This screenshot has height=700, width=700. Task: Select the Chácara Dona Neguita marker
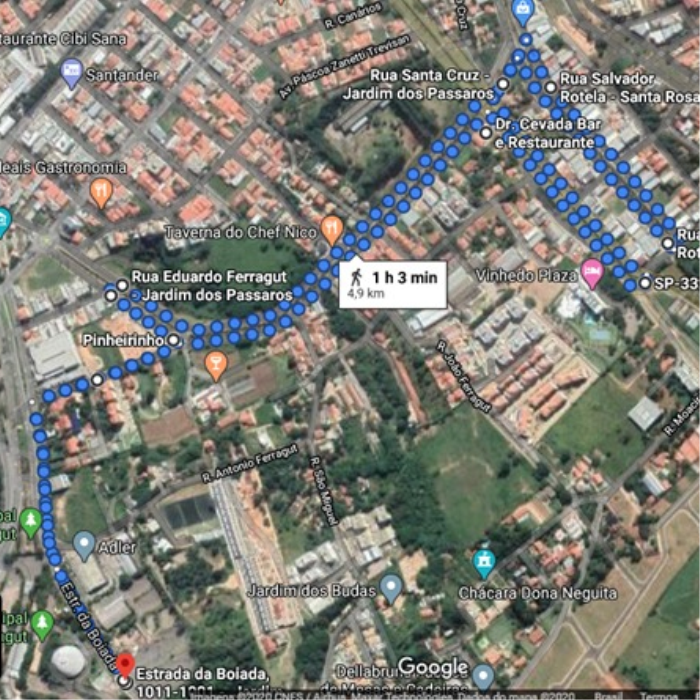pos(484,561)
